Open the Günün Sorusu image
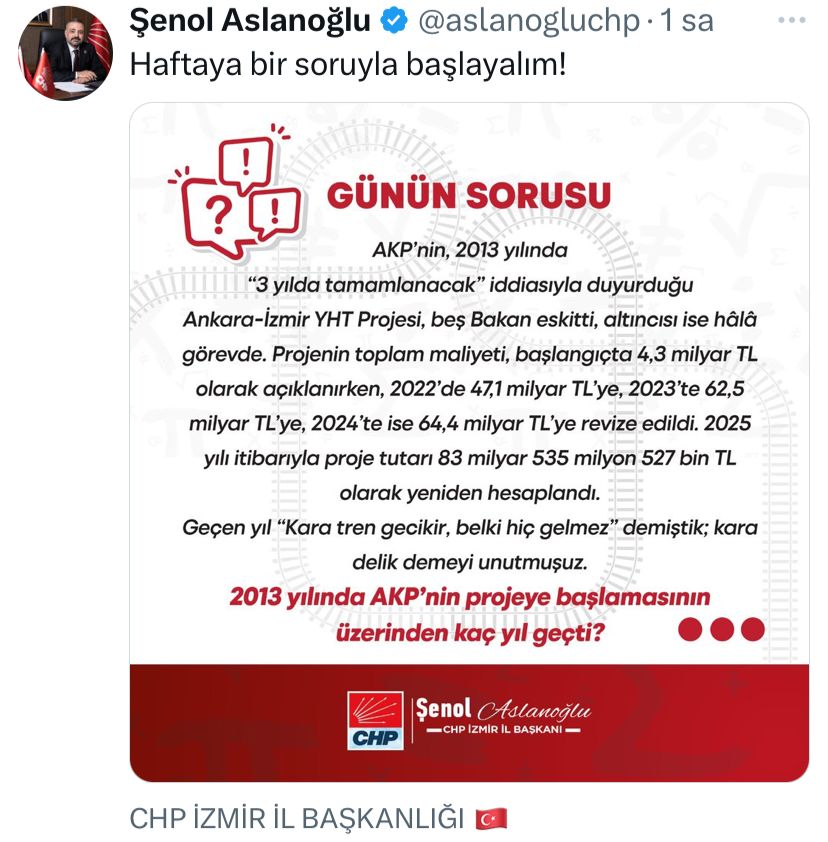Image resolution: width=828 pixels, height=842 pixels. [469, 440]
